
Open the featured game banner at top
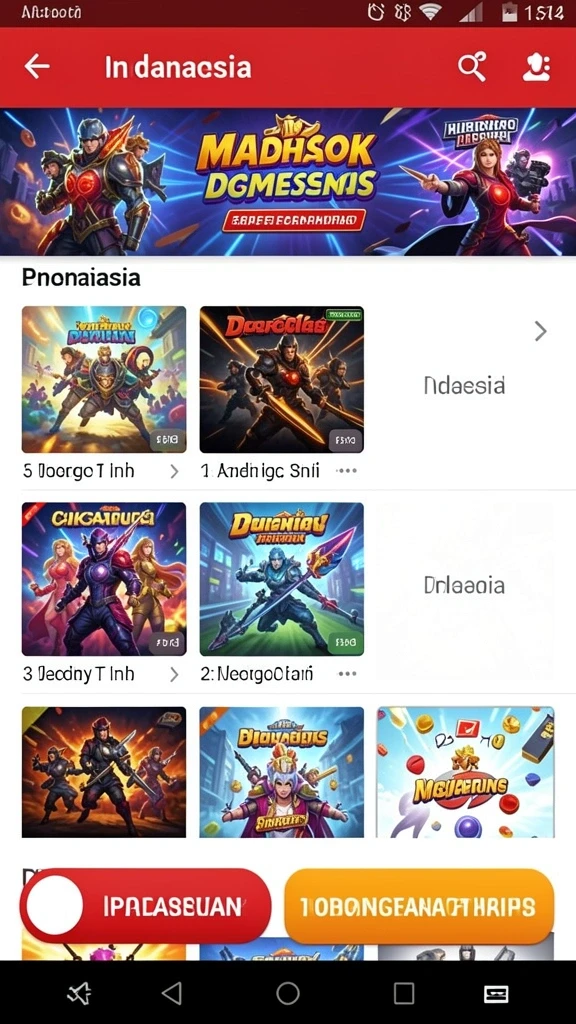point(288,182)
